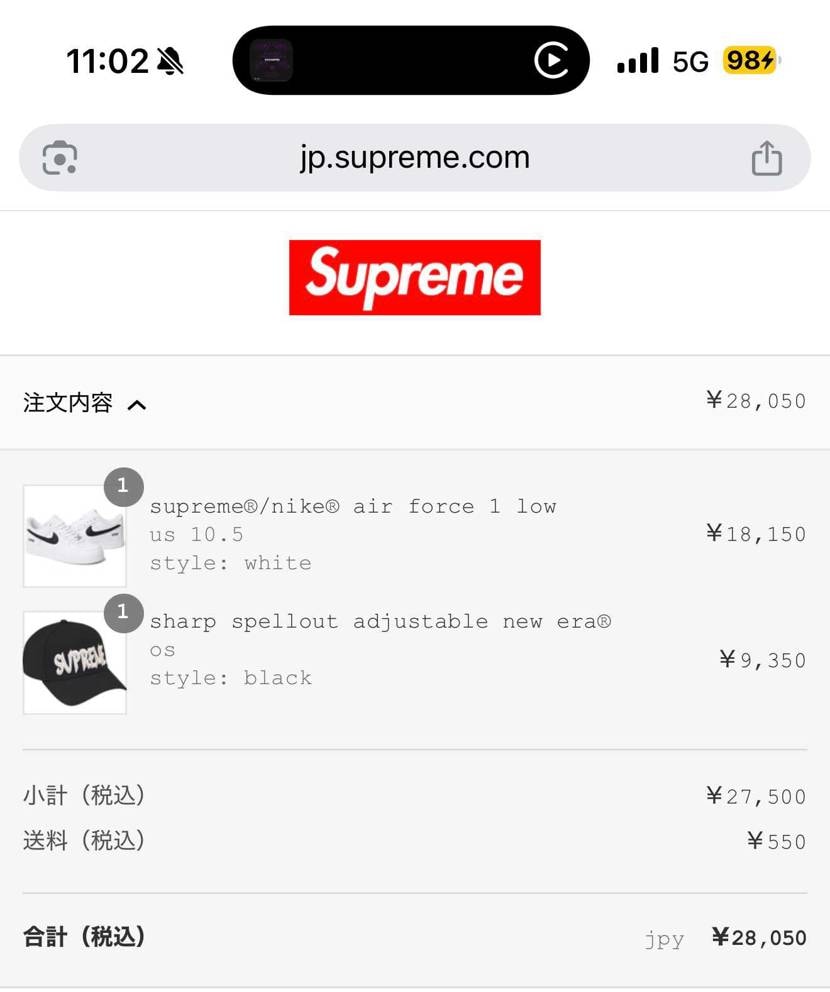This screenshot has height=992, width=830.
Task: Tap the muted notifications bell icon
Action: (x=168, y=60)
